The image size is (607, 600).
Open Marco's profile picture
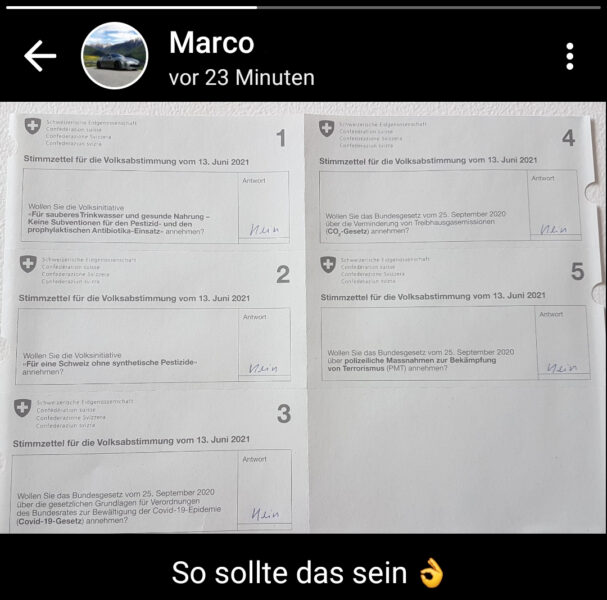115,57
